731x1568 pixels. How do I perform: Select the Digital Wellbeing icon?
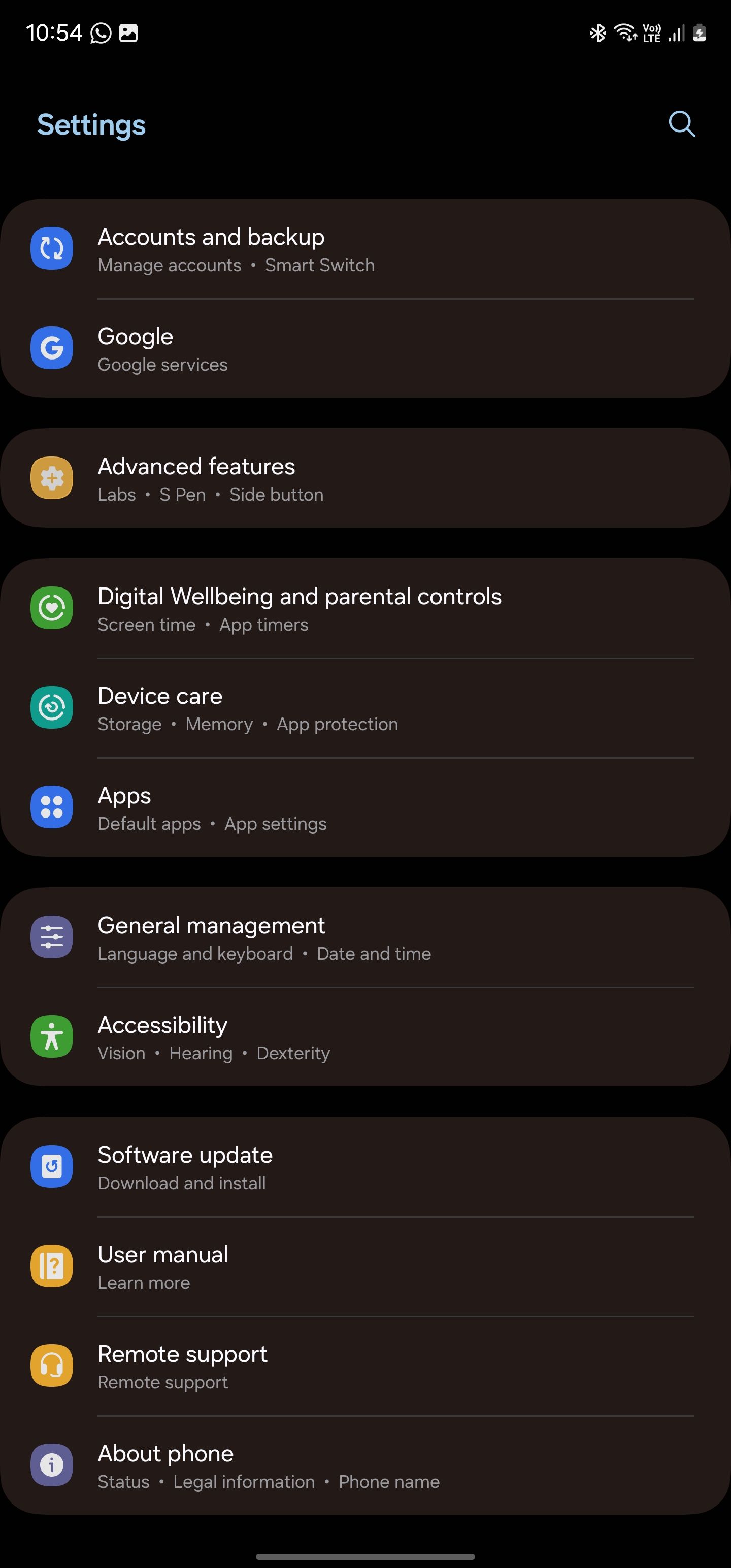(52, 608)
